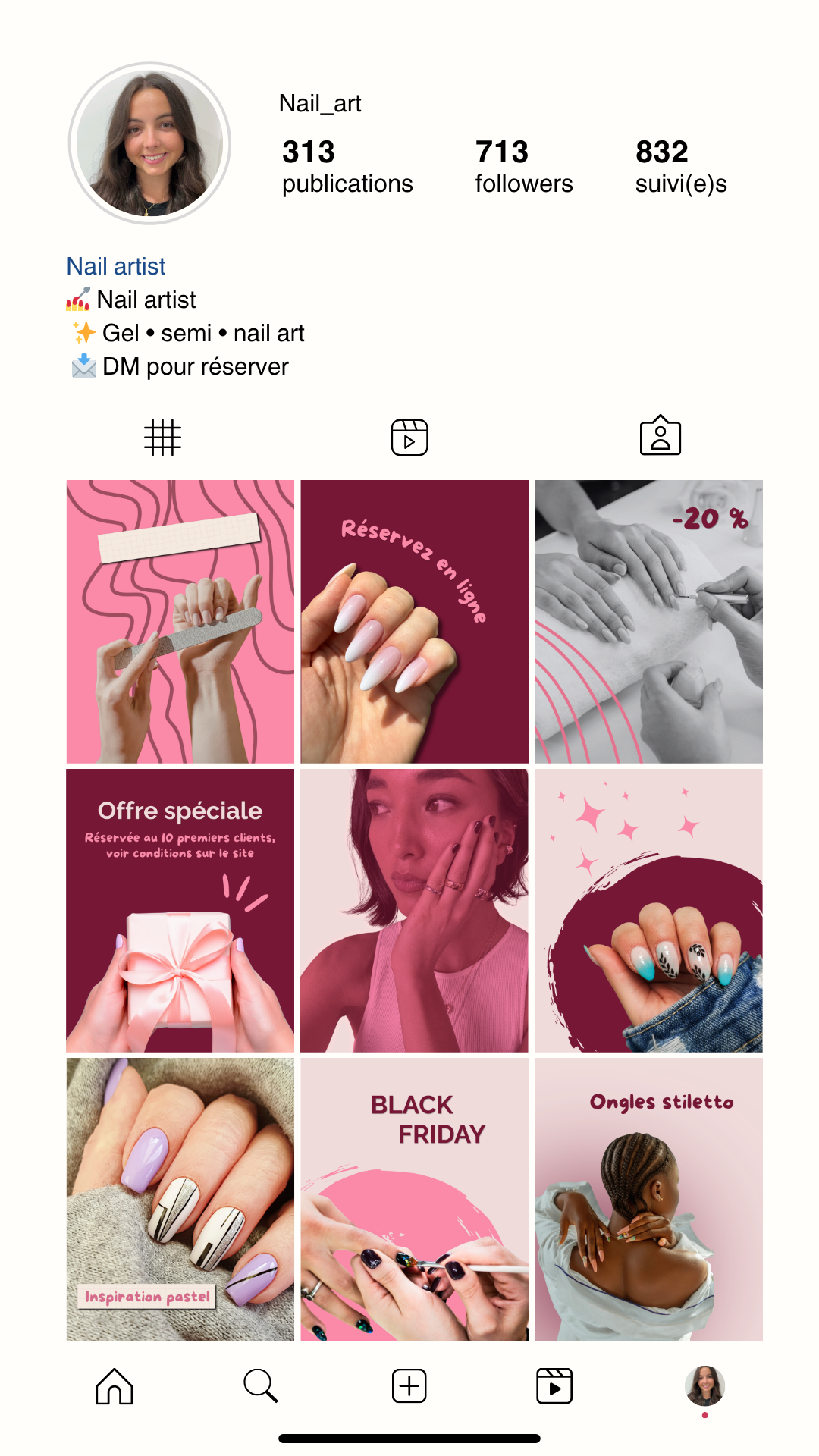Open the search magnifier tab
The width and height of the screenshot is (819, 1456).
(260, 1386)
